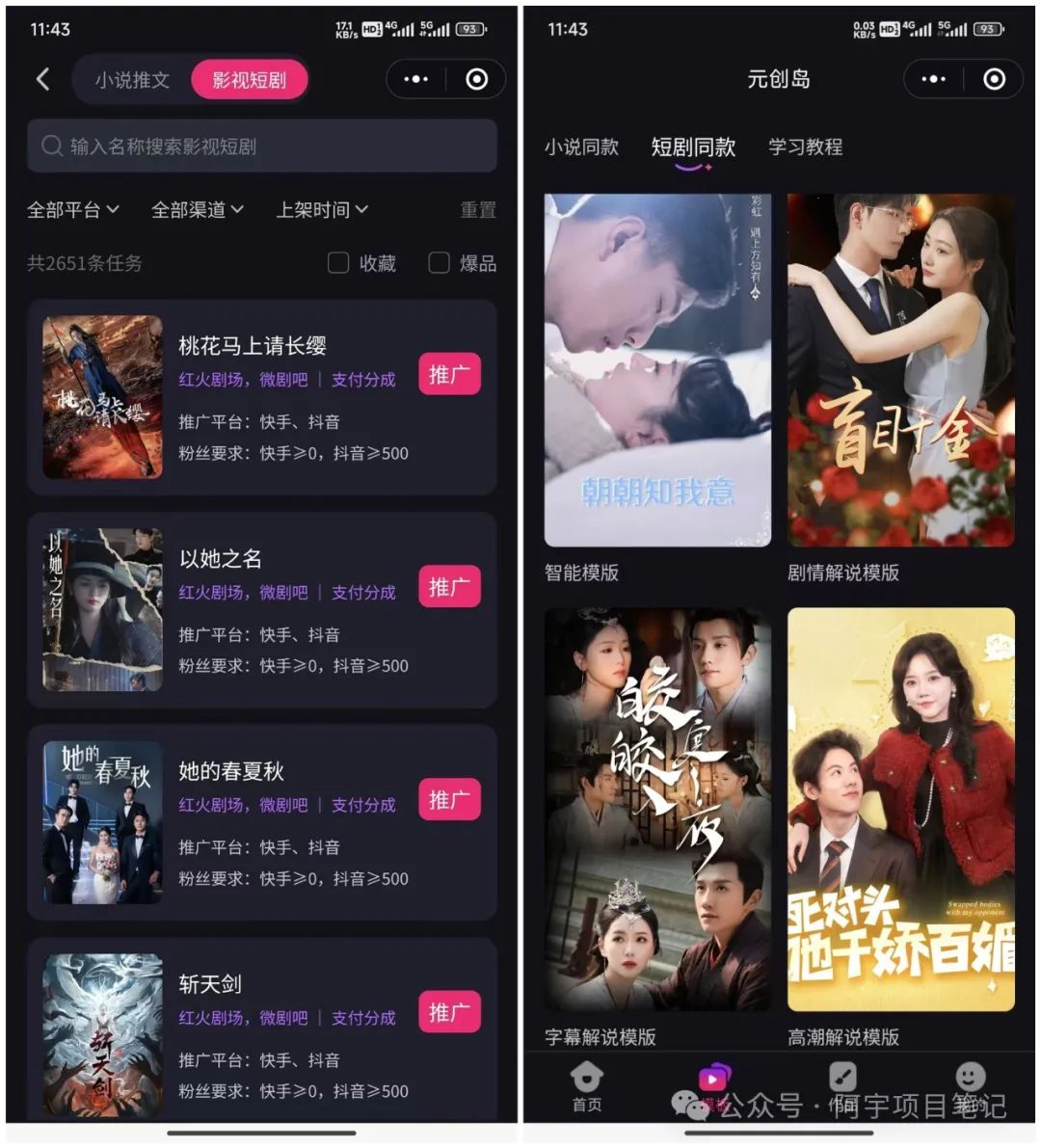Switch to the 小说同款 tab

pyautogui.click(x=581, y=147)
